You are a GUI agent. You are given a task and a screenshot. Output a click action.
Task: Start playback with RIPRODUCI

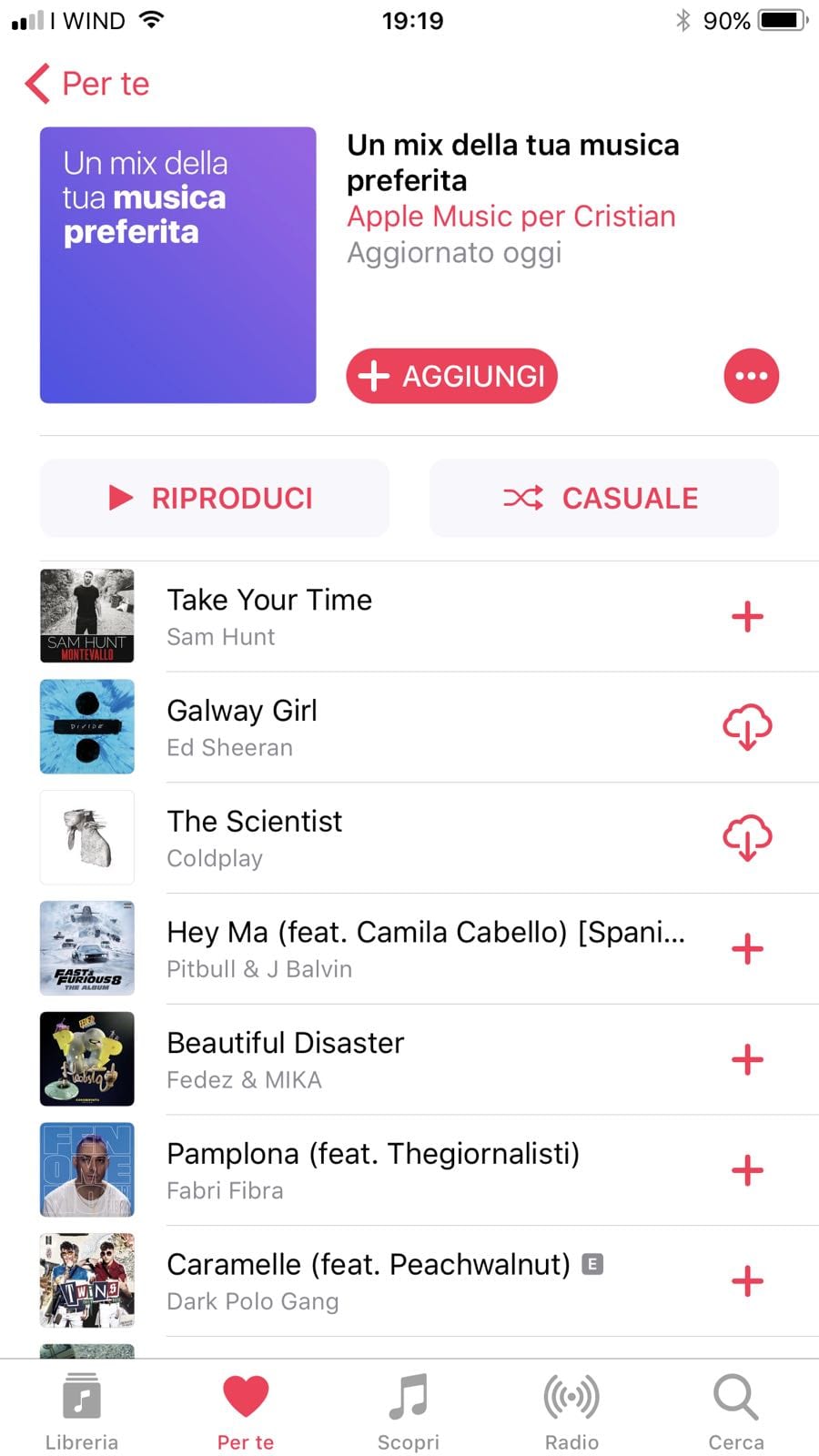(x=214, y=498)
